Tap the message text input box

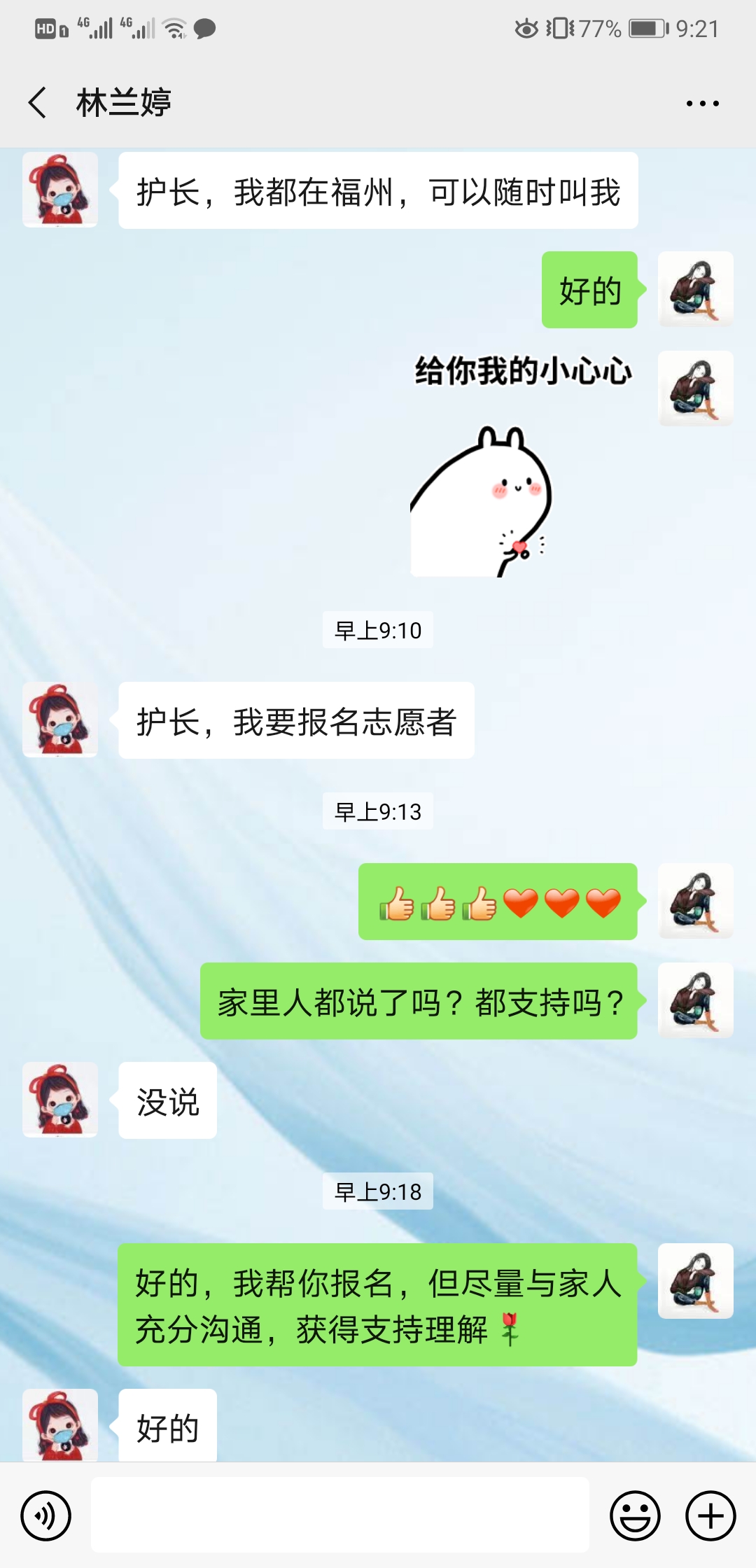coord(339,1515)
